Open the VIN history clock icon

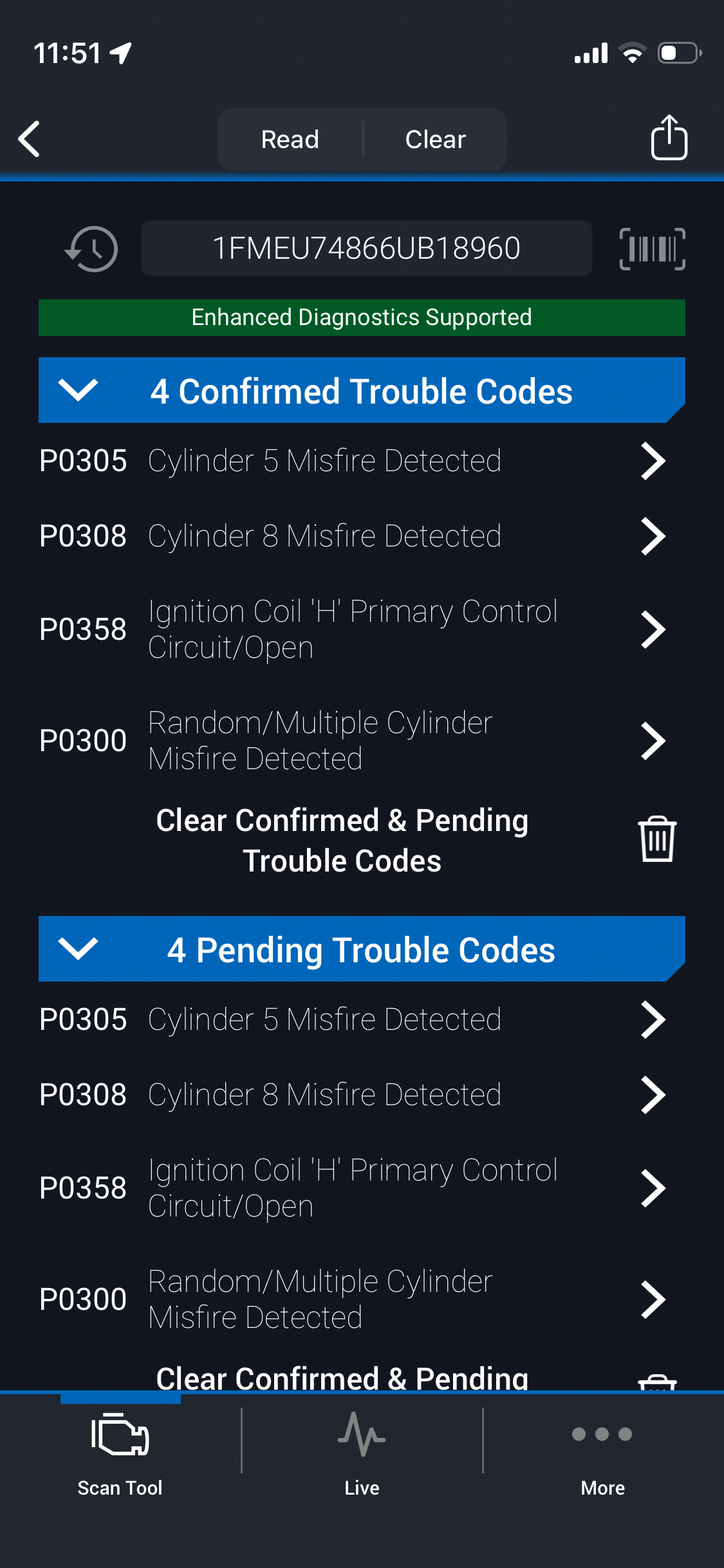(92, 248)
